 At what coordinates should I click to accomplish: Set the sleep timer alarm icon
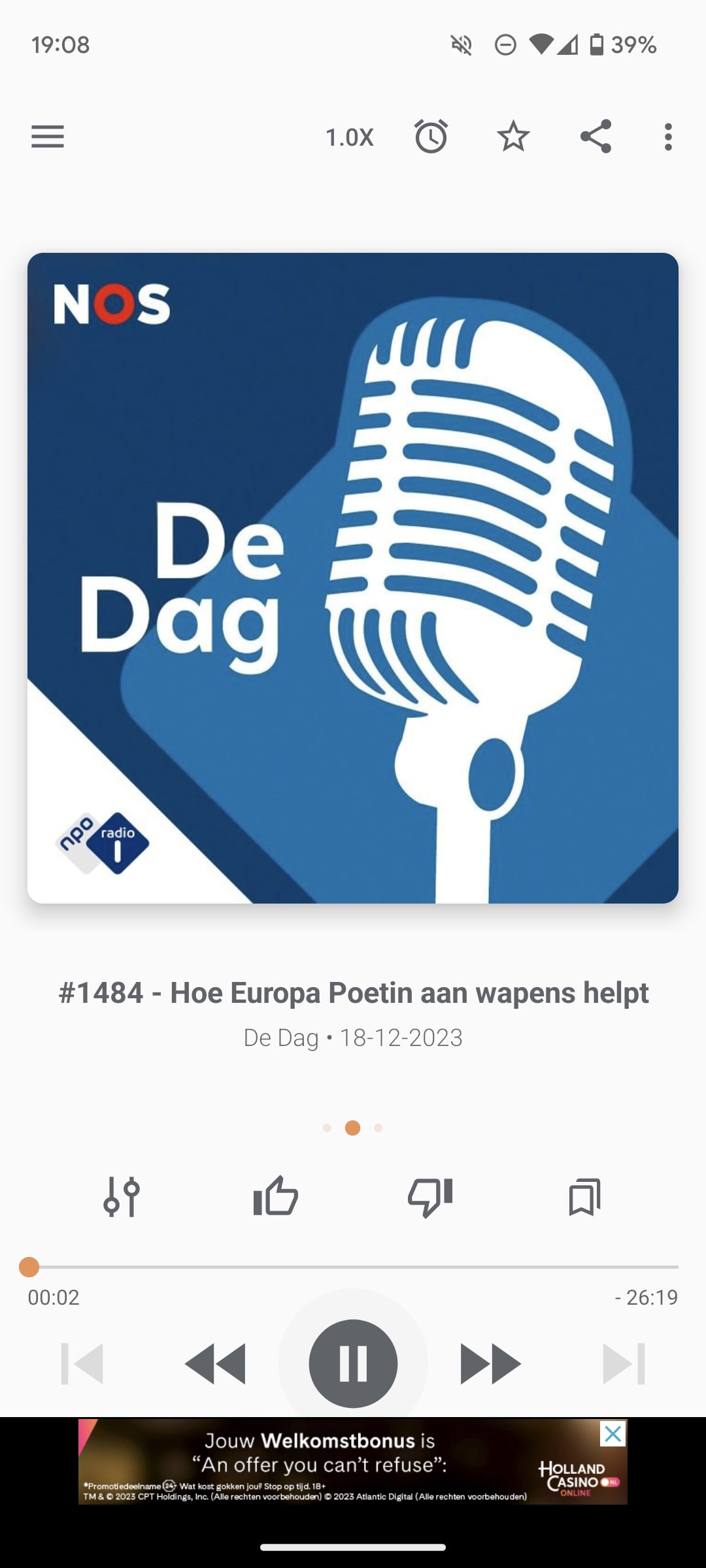coord(431,137)
